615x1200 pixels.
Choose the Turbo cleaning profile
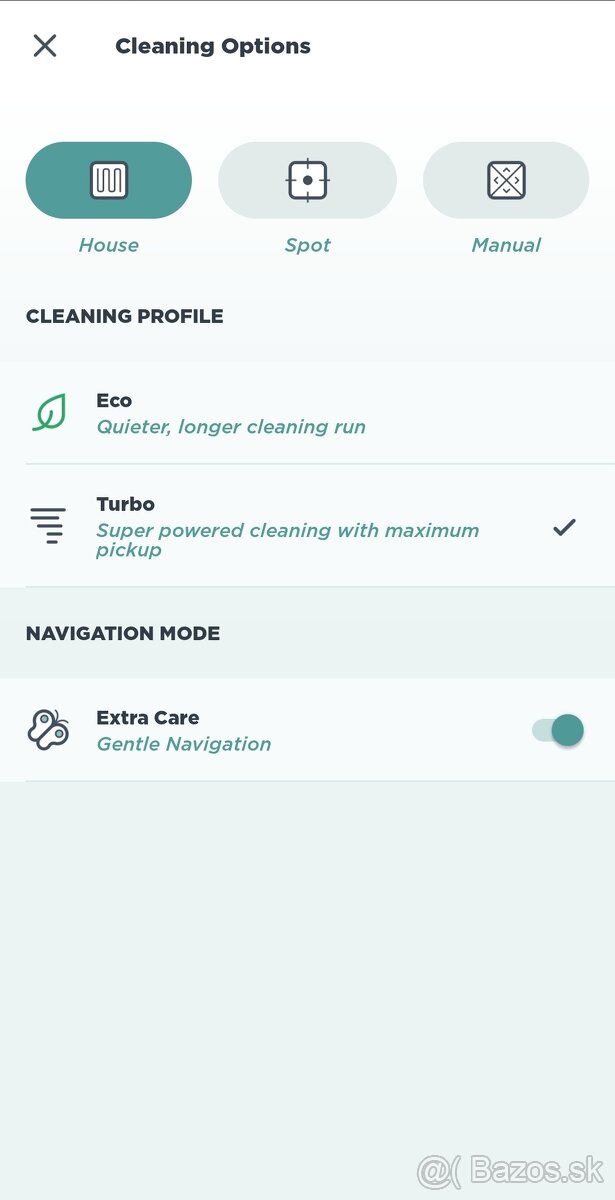click(x=300, y=526)
